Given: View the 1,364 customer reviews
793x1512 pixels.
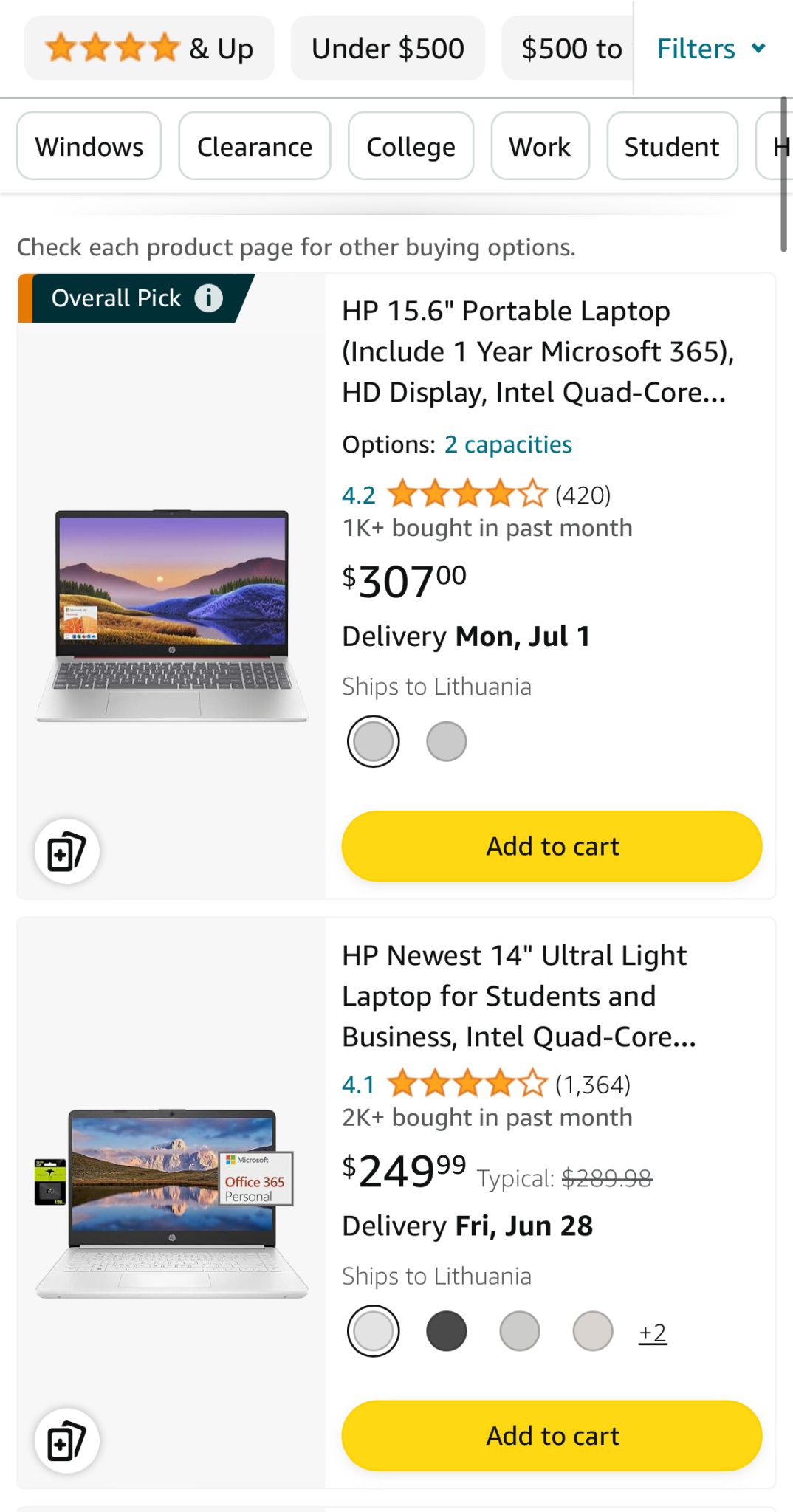Looking at the screenshot, I should tap(594, 1084).
